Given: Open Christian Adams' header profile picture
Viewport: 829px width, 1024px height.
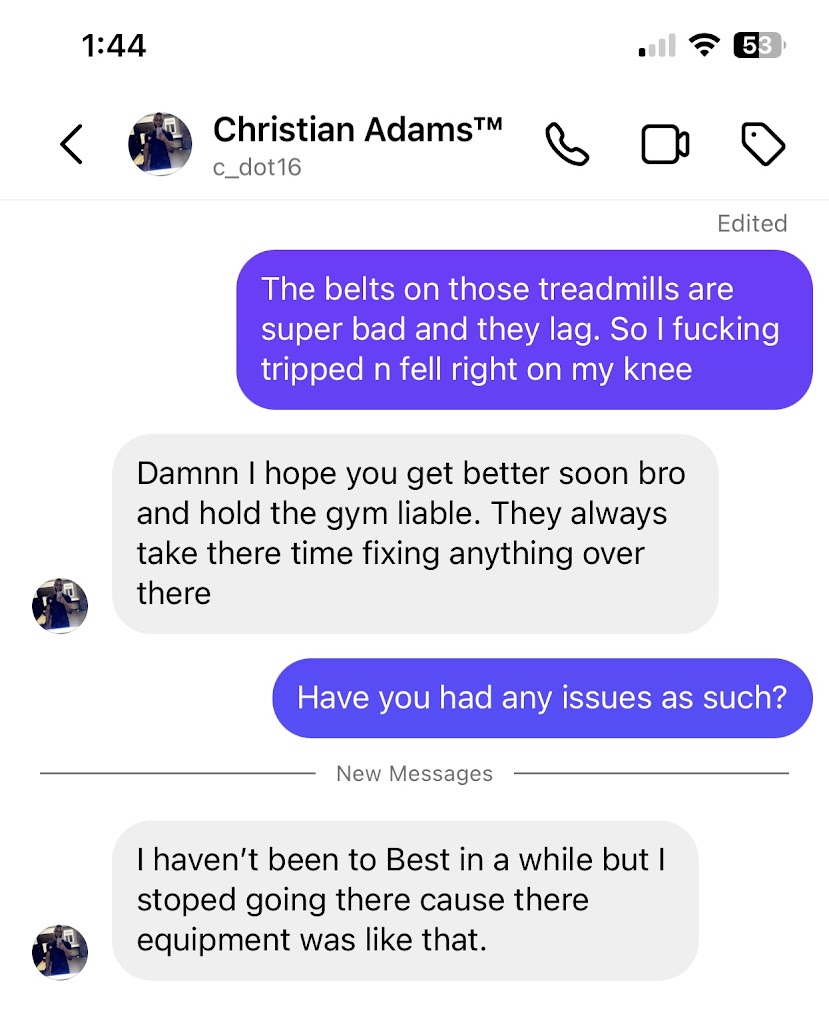Looking at the screenshot, I should pos(160,144).
